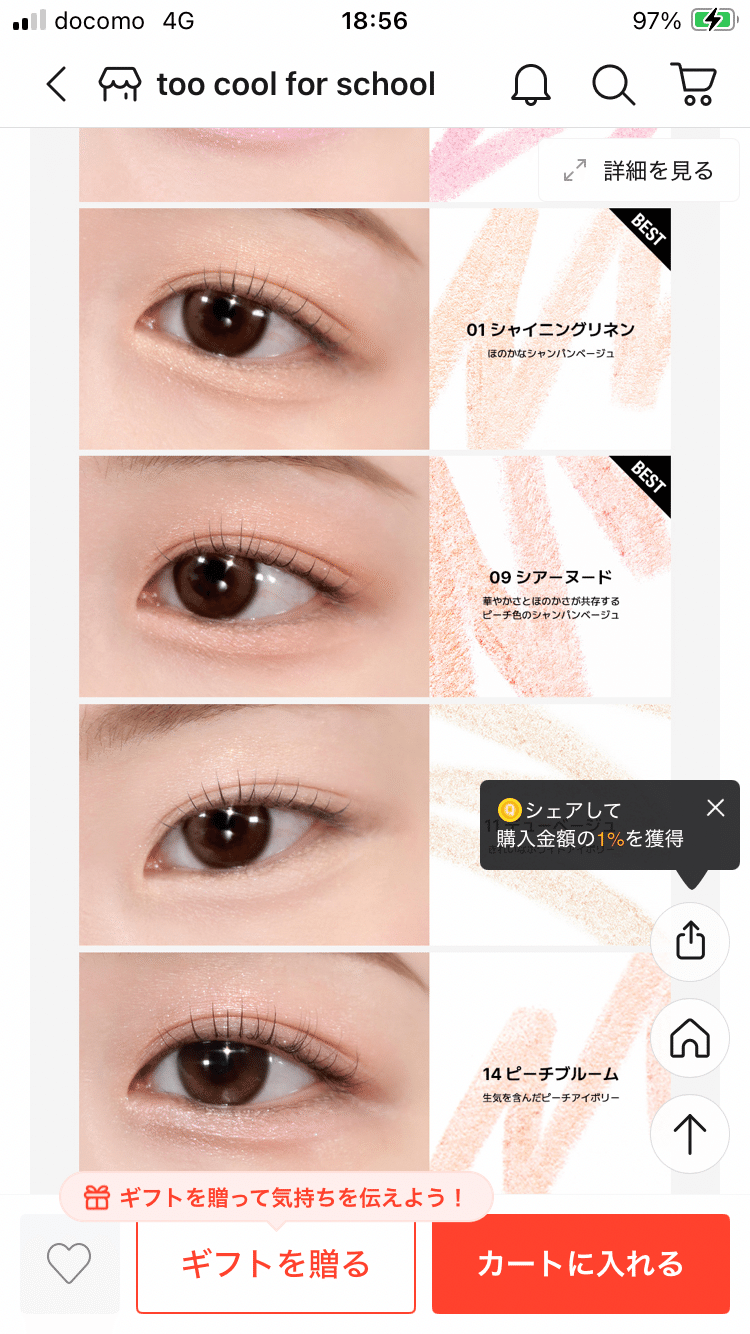This screenshot has width=750, height=1334.
Task: Dismiss the share reward tooltip
Action: click(x=715, y=808)
